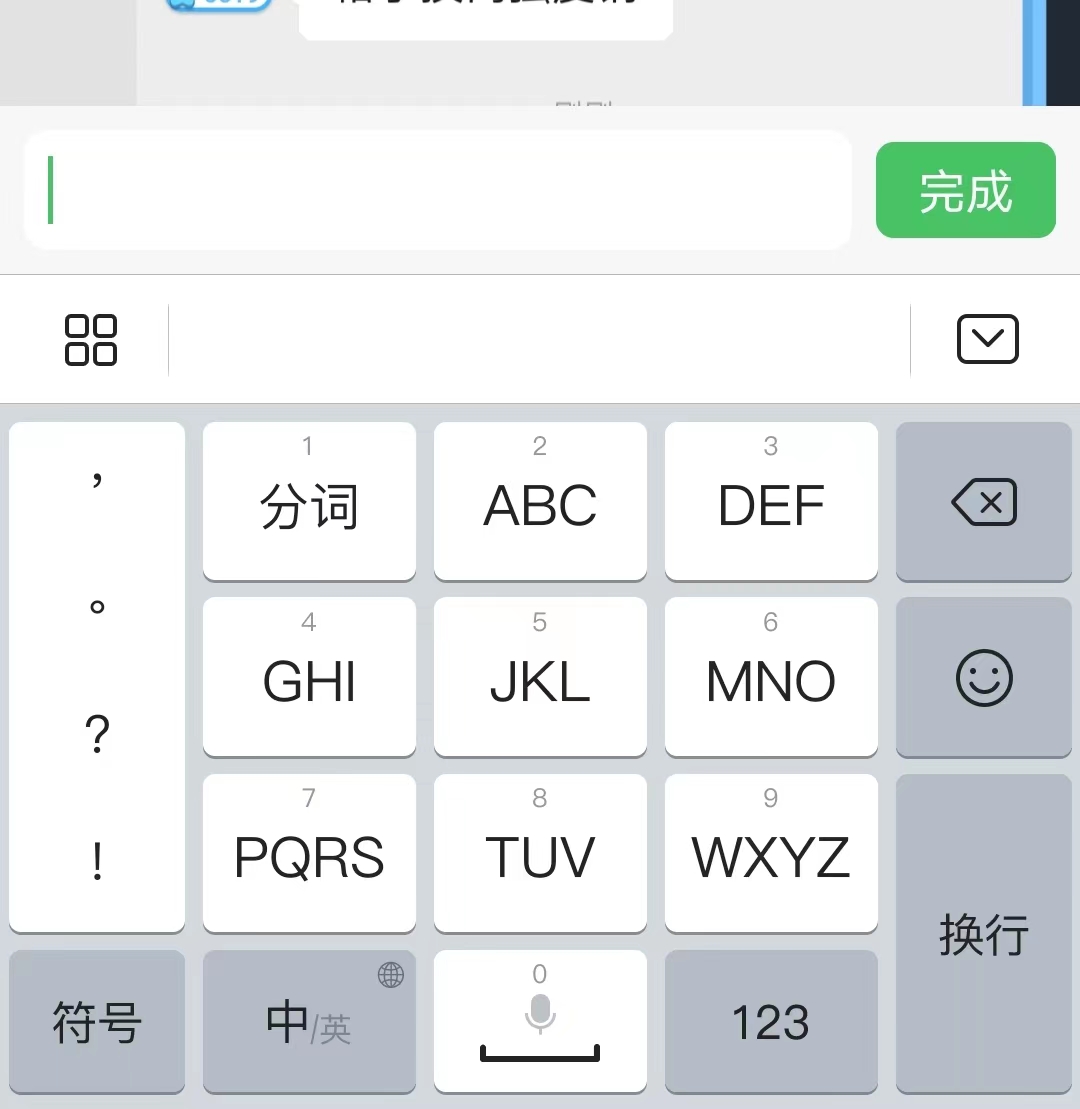Tap the green 完成 button
1080x1109 pixels.
tap(965, 190)
